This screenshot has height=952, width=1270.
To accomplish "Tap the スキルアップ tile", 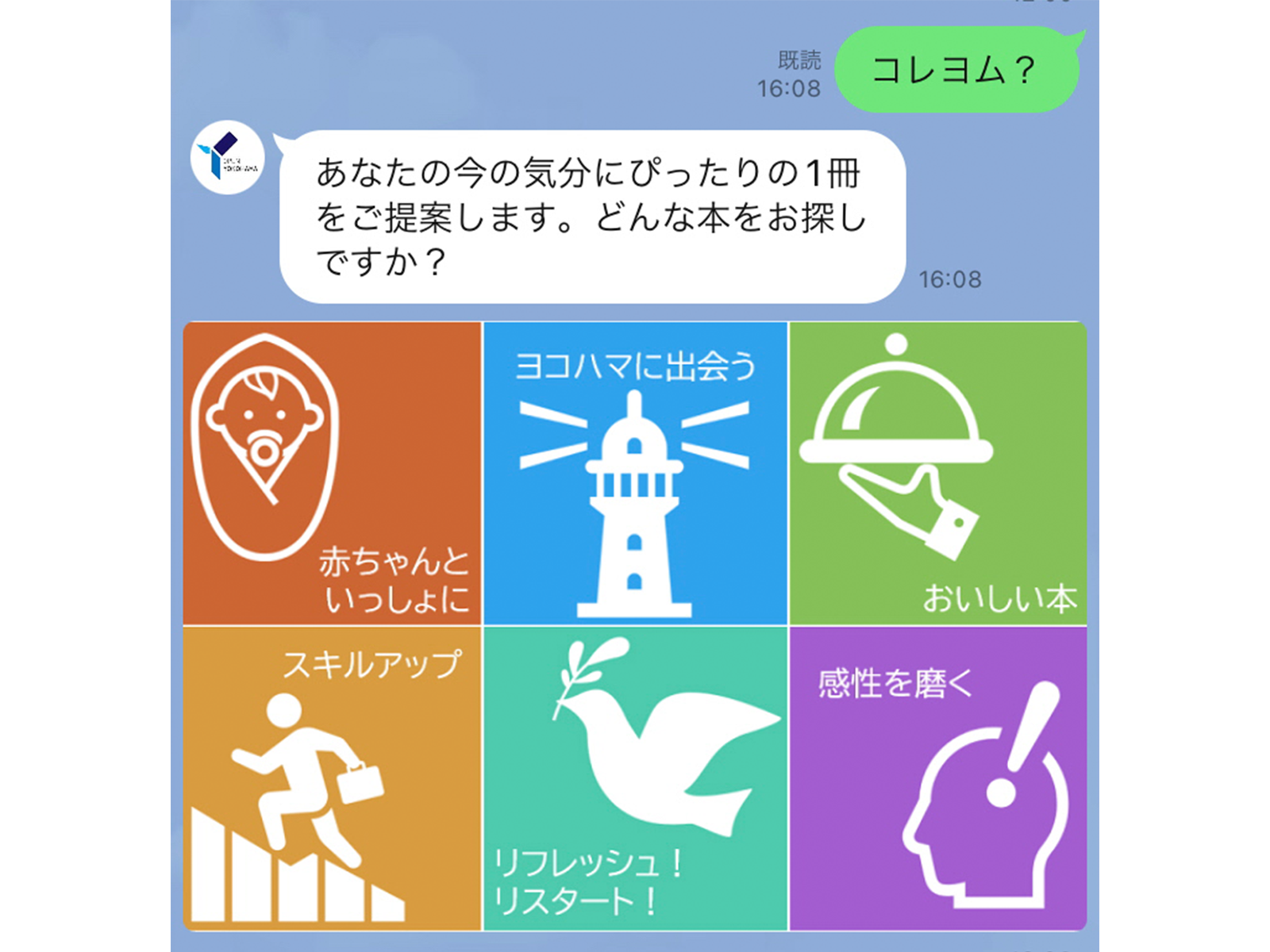I will [x=333, y=778].
